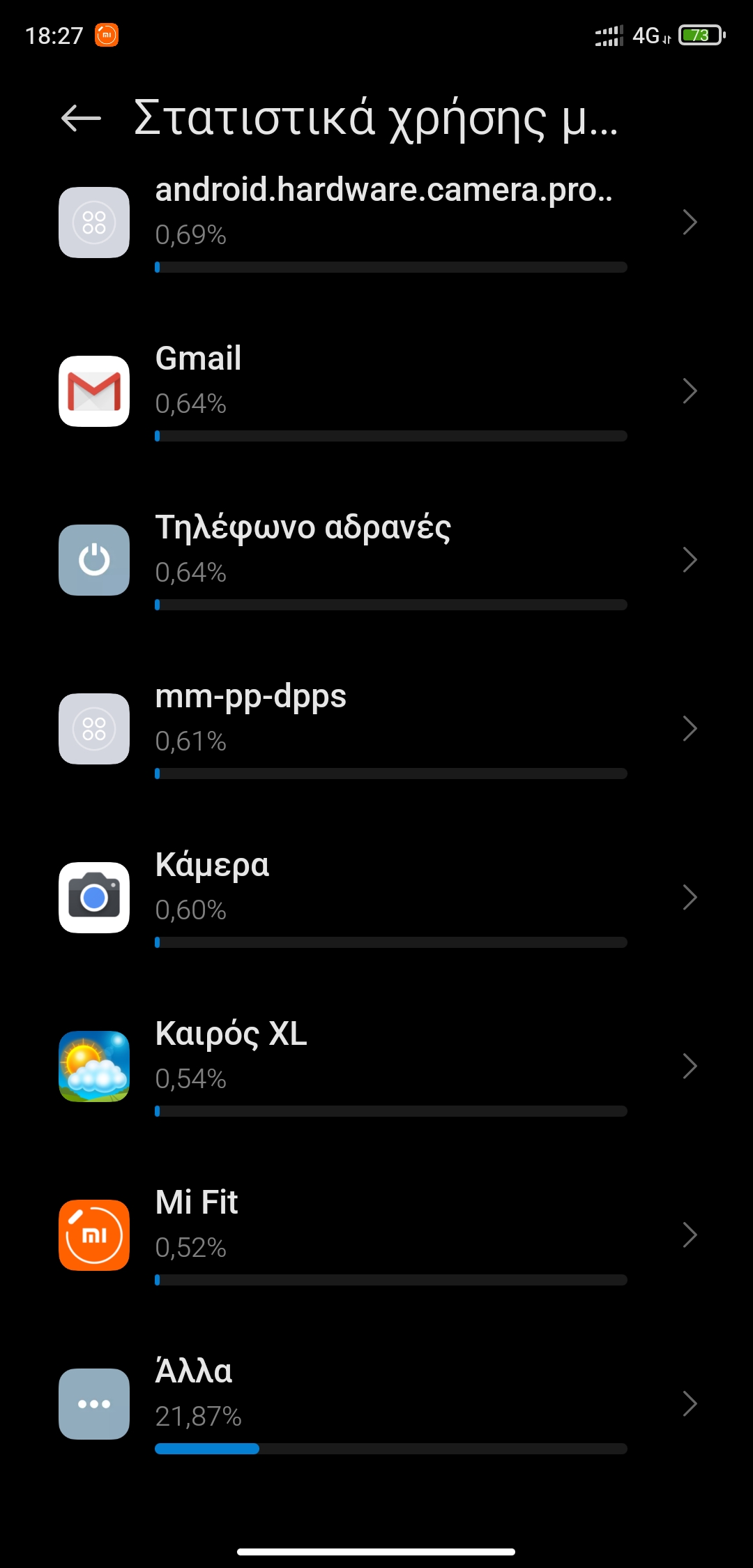The width and height of the screenshot is (753, 1568).
Task: Open android.hardware.camera.pro battery usage details
Action: 376,223
